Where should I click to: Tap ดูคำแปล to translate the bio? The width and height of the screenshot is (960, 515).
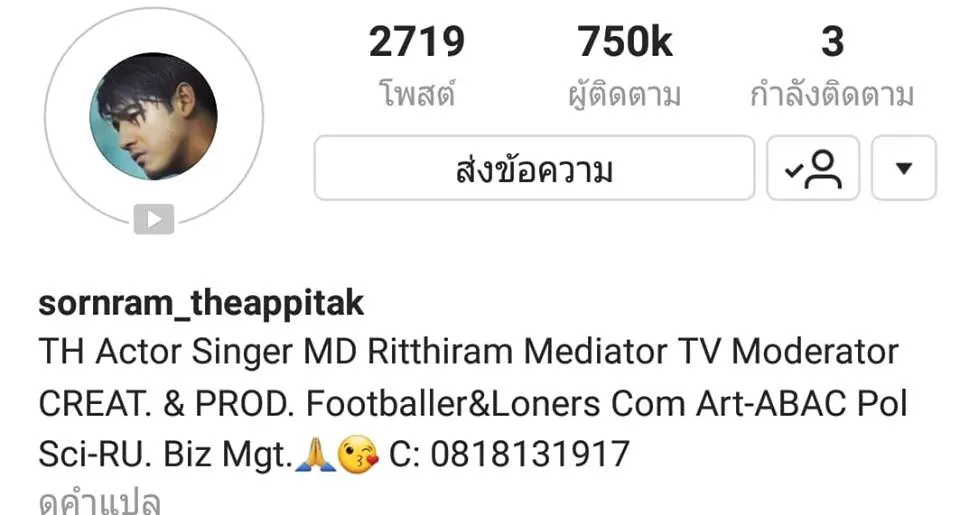pyautogui.click(x=100, y=501)
